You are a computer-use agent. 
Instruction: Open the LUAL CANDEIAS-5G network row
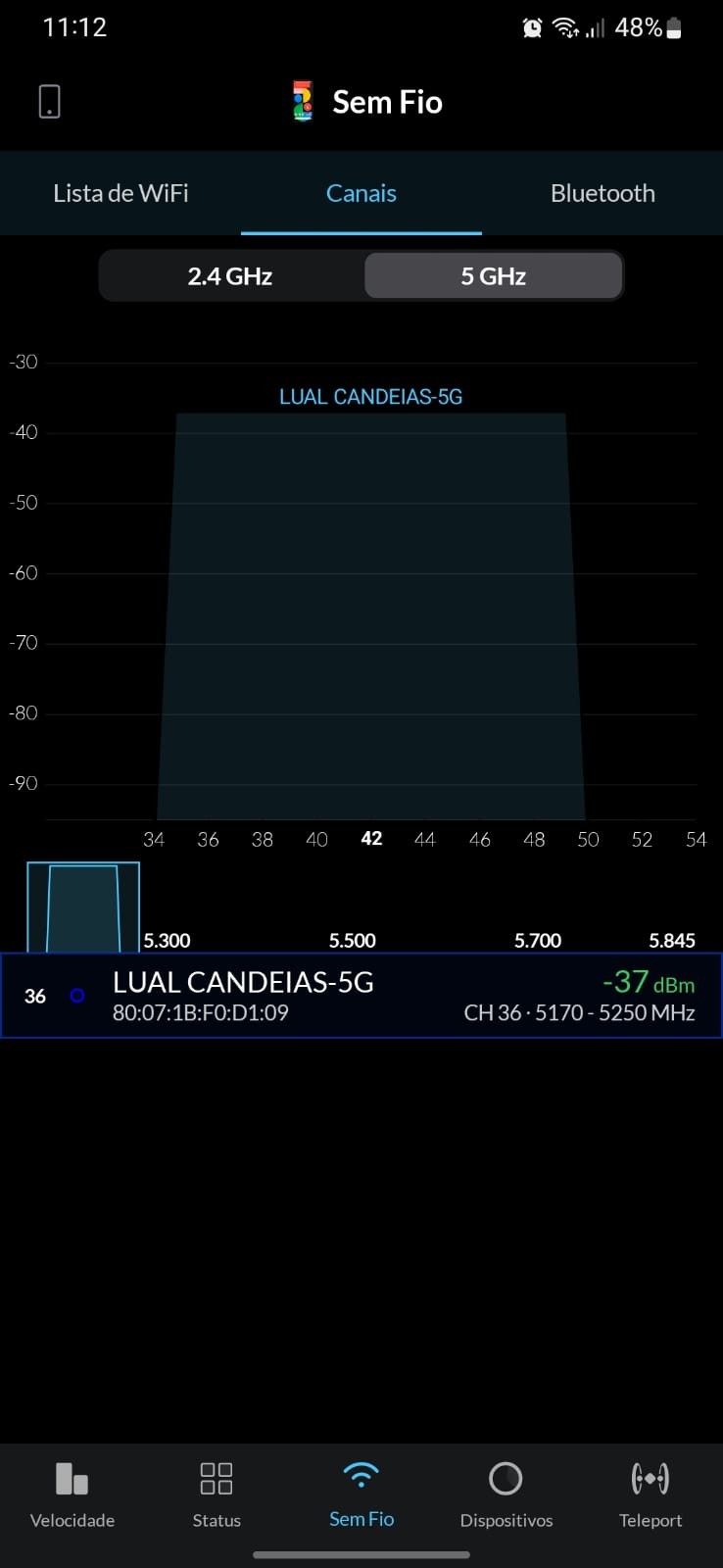pos(361,996)
